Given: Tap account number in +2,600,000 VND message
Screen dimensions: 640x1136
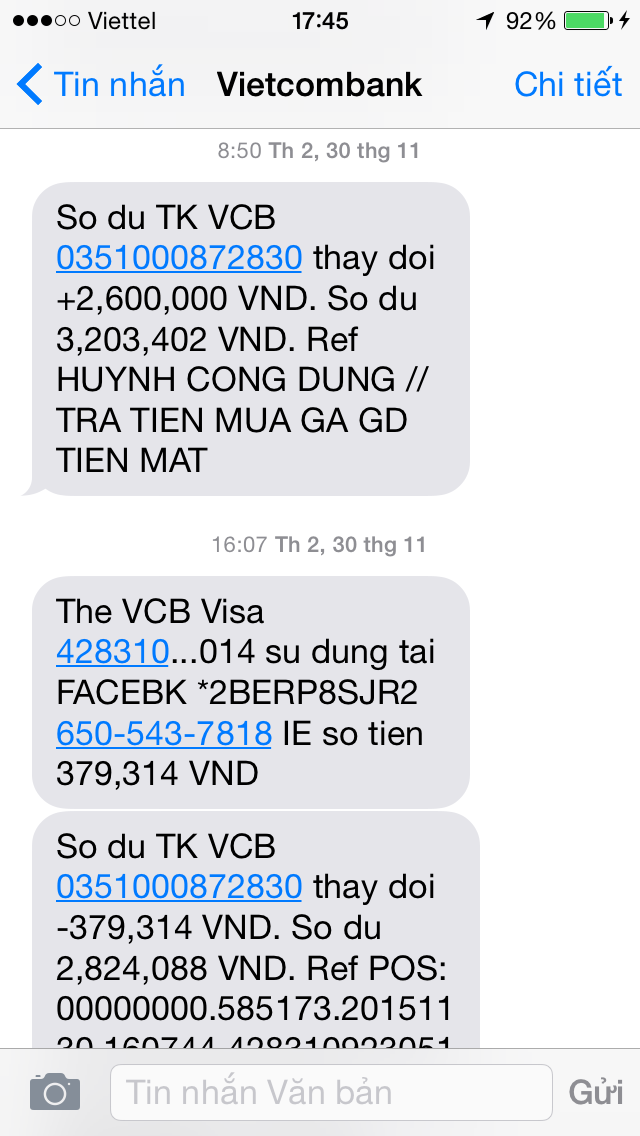Looking at the screenshot, I should click(x=179, y=259).
